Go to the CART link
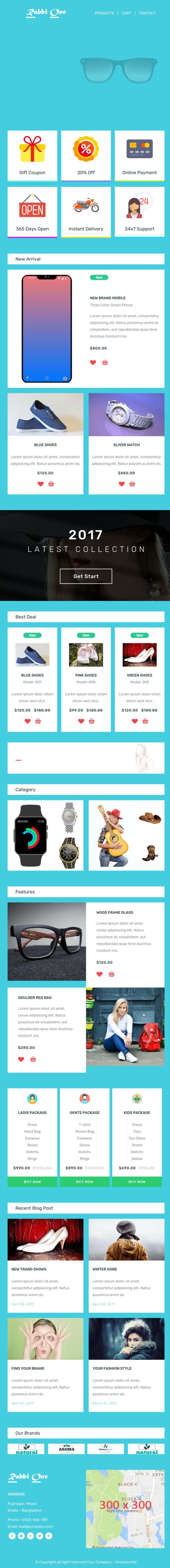The width and height of the screenshot is (170, 1568). (126, 13)
